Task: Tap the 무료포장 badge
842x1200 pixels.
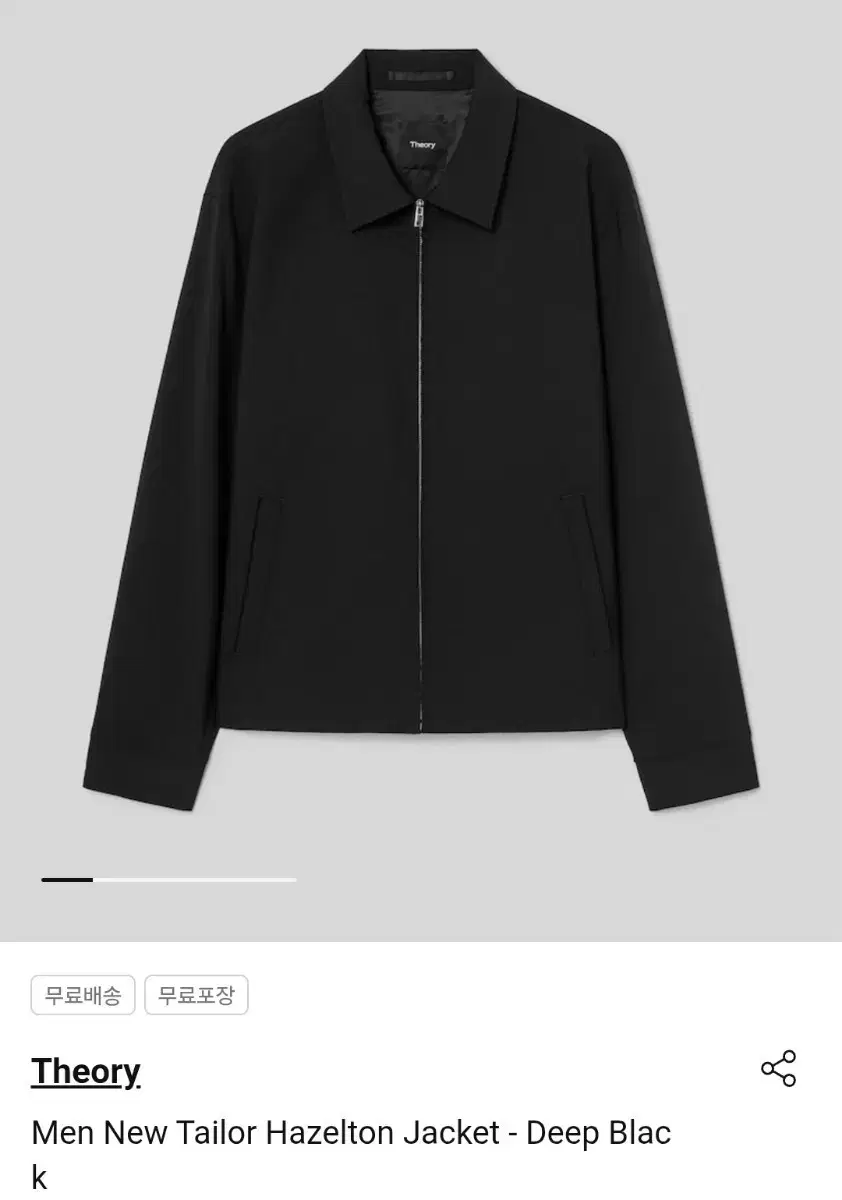Action: point(196,994)
